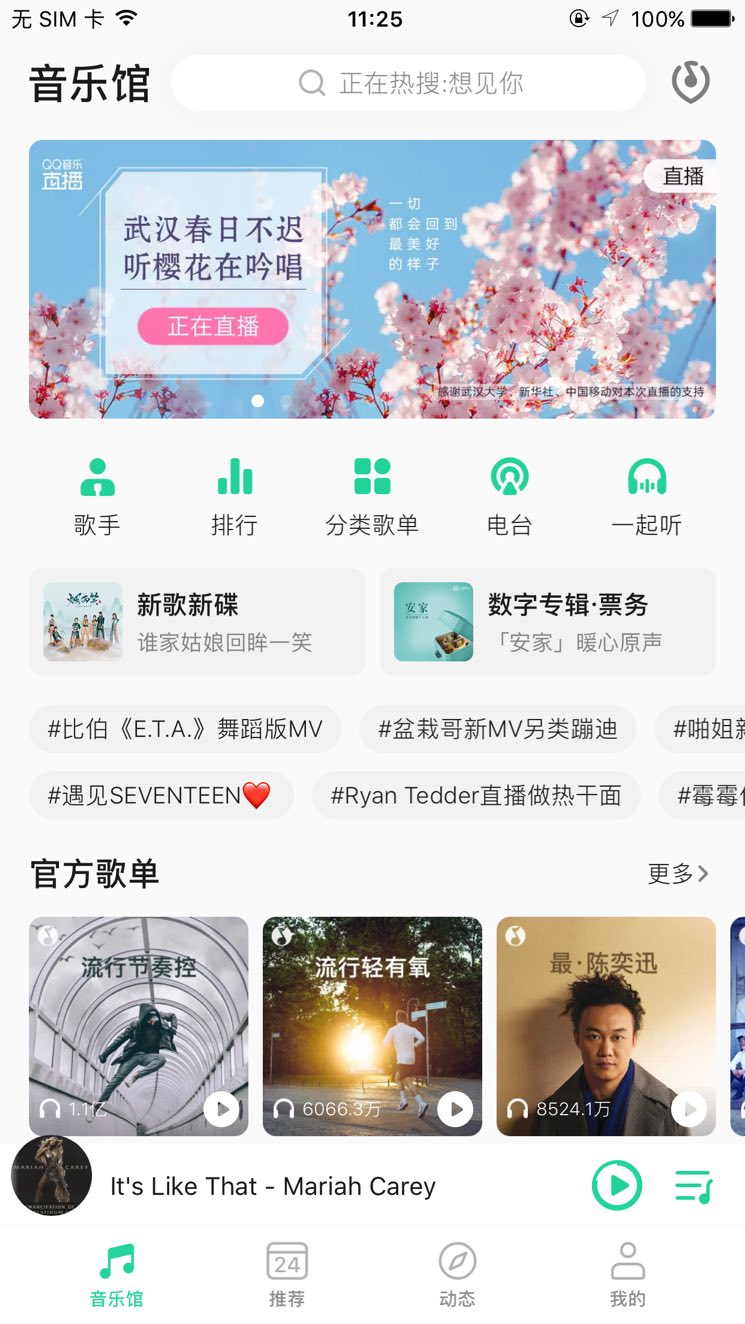745x1324 pixels.
Task: Select the #遇见SEVENTEEN topic chip
Action: 161,796
